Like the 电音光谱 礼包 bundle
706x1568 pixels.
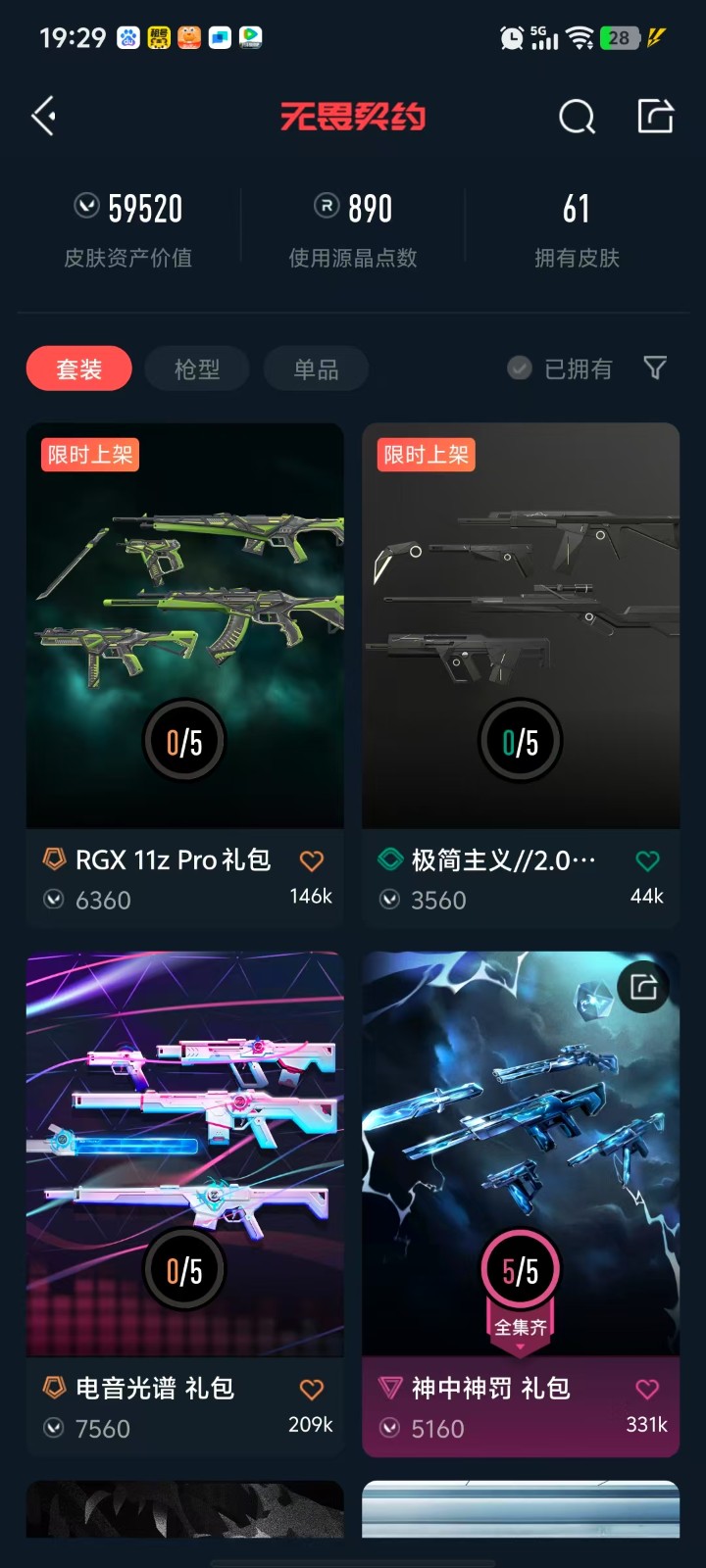point(312,1390)
